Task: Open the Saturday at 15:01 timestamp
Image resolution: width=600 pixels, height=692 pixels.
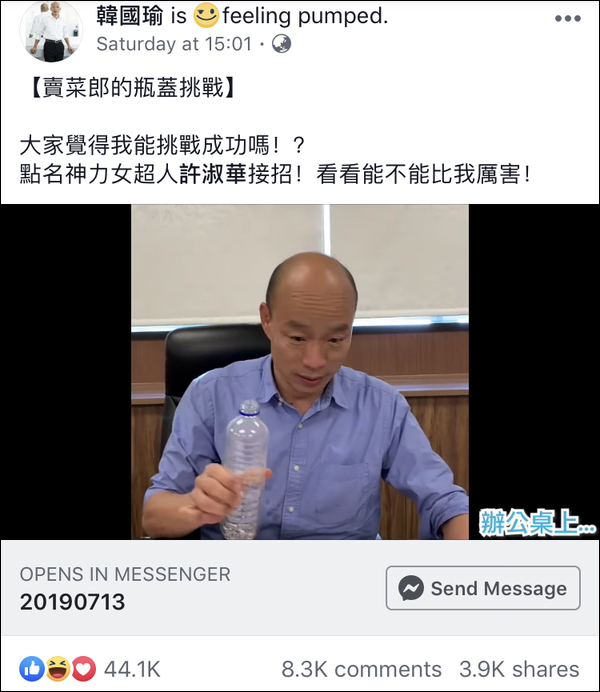Action: pyautogui.click(x=175, y=44)
